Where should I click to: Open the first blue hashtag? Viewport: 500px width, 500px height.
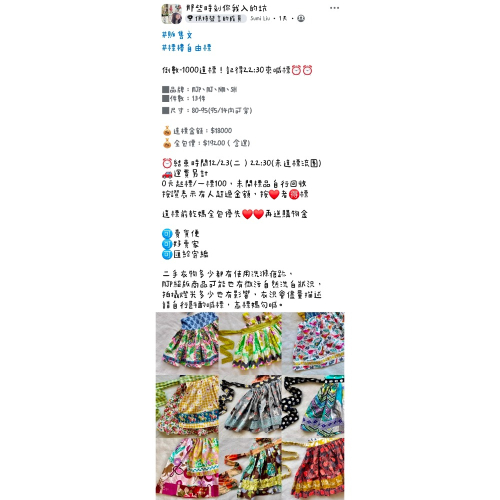pos(177,35)
